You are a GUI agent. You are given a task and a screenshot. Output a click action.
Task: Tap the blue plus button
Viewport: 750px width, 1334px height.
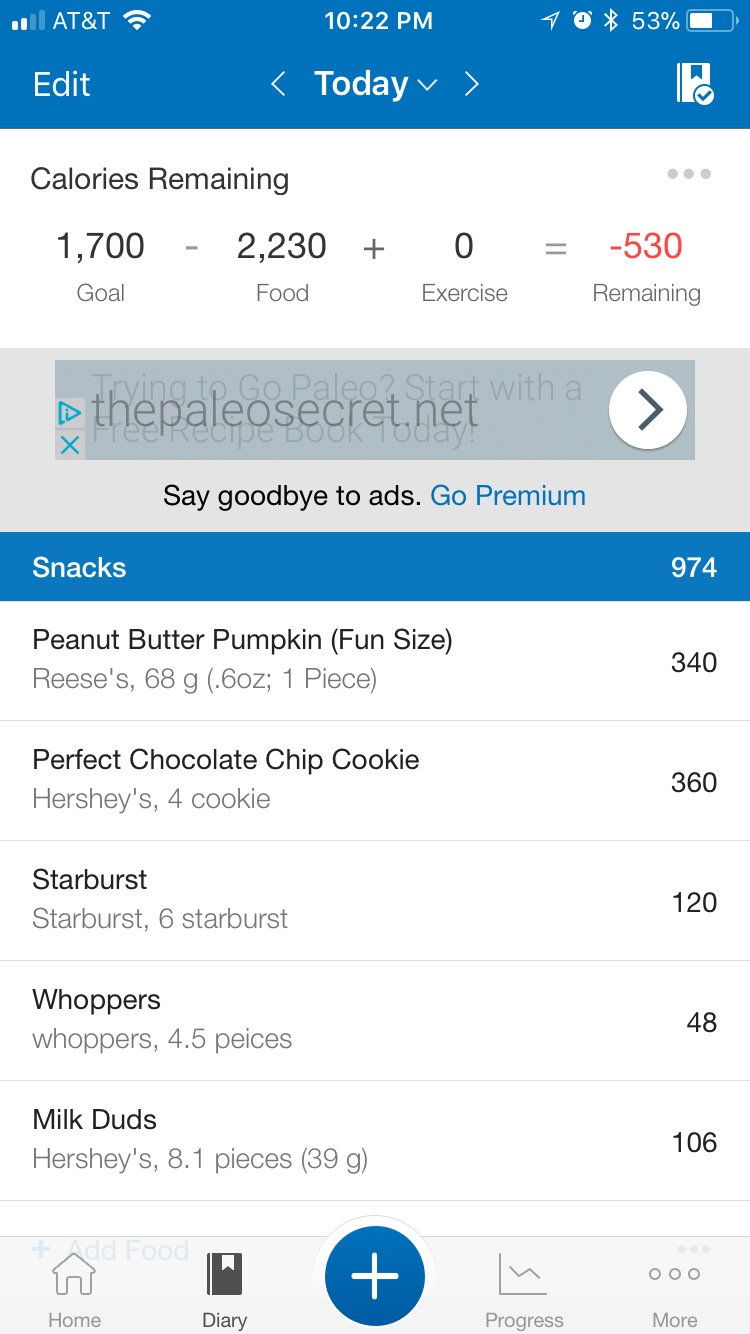[x=375, y=1276]
